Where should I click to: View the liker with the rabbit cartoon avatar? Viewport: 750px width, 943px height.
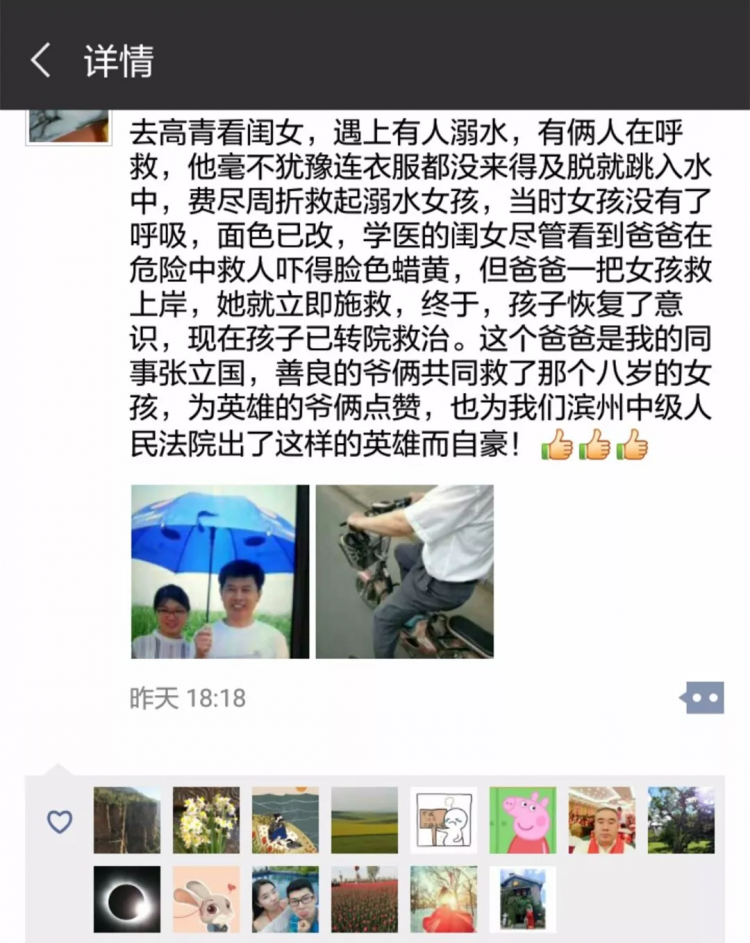(x=206, y=898)
